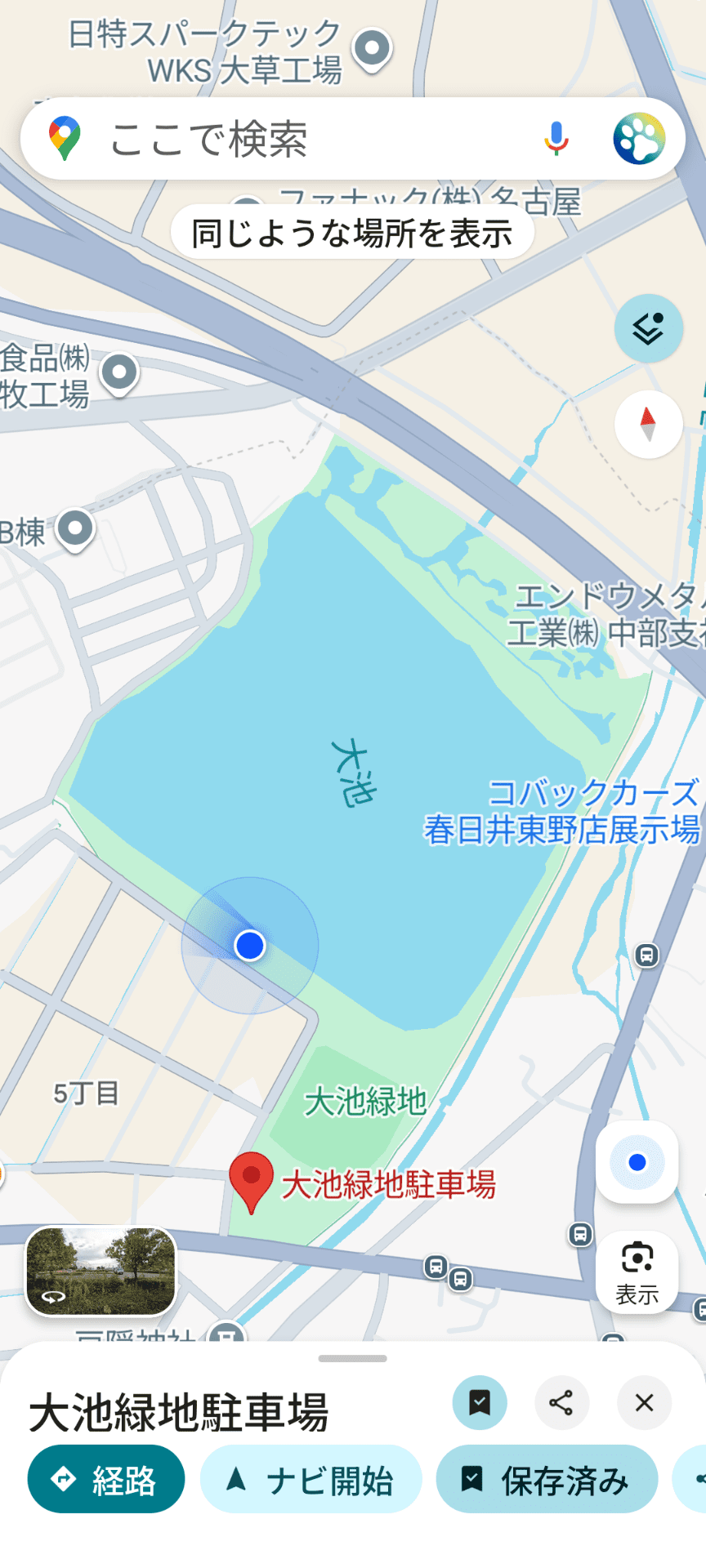The height and width of the screenshot is (1568, 706).
Task: Get directions with 経路 button
Action: tap(106, 1479)
